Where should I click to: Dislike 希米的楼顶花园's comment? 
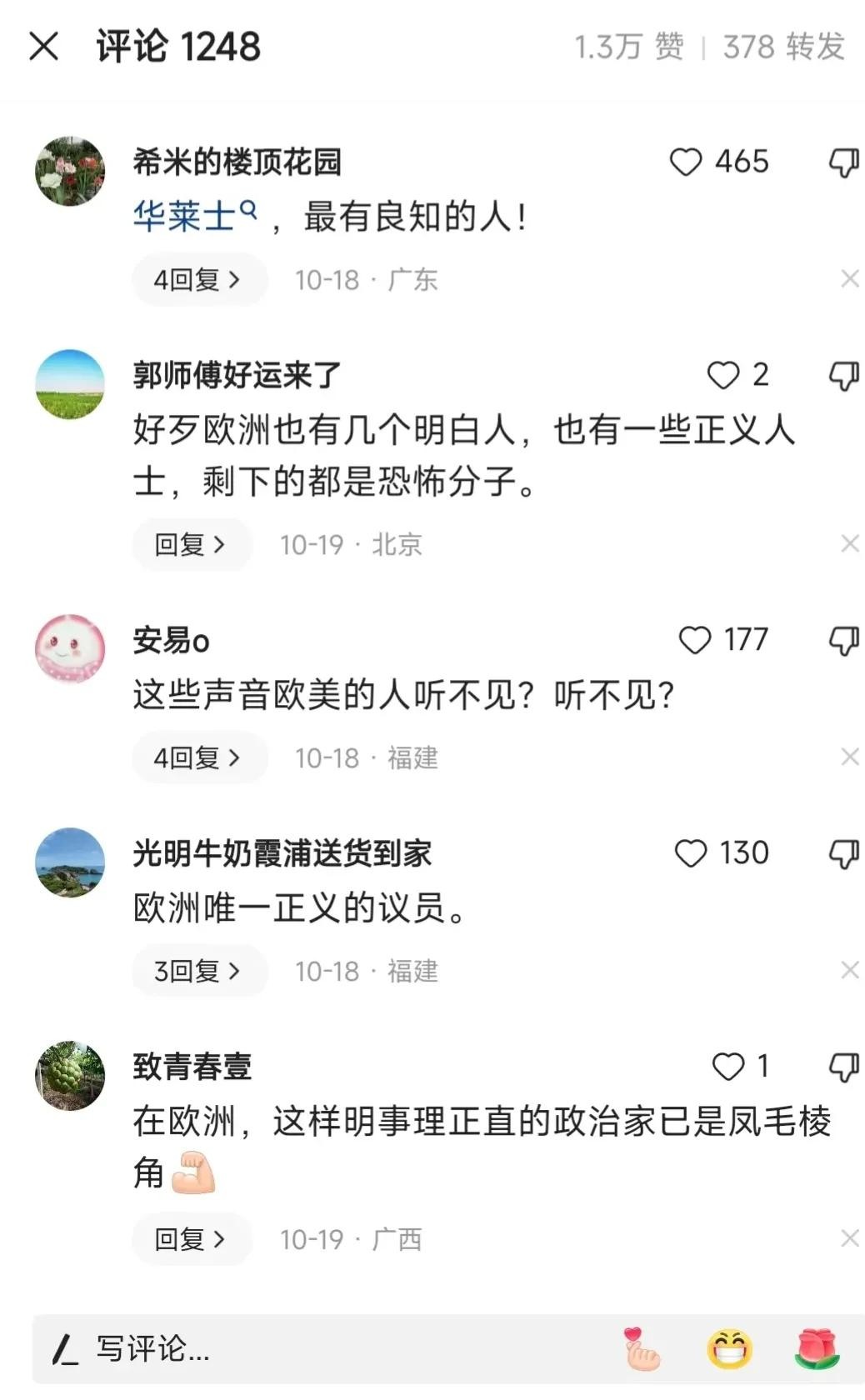(x=843, y=162)
